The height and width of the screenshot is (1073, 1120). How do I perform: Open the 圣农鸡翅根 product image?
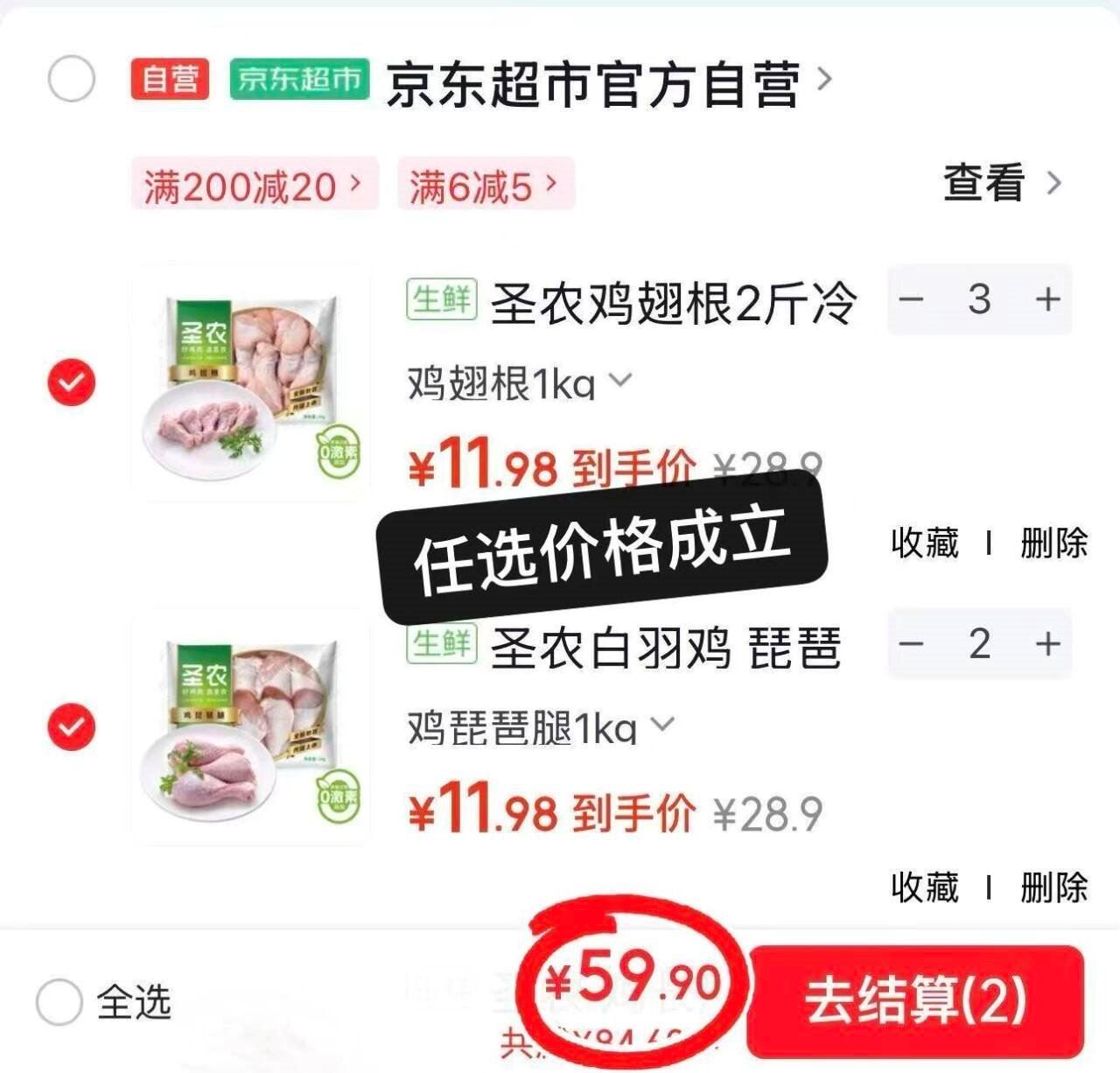pos(250,382)
